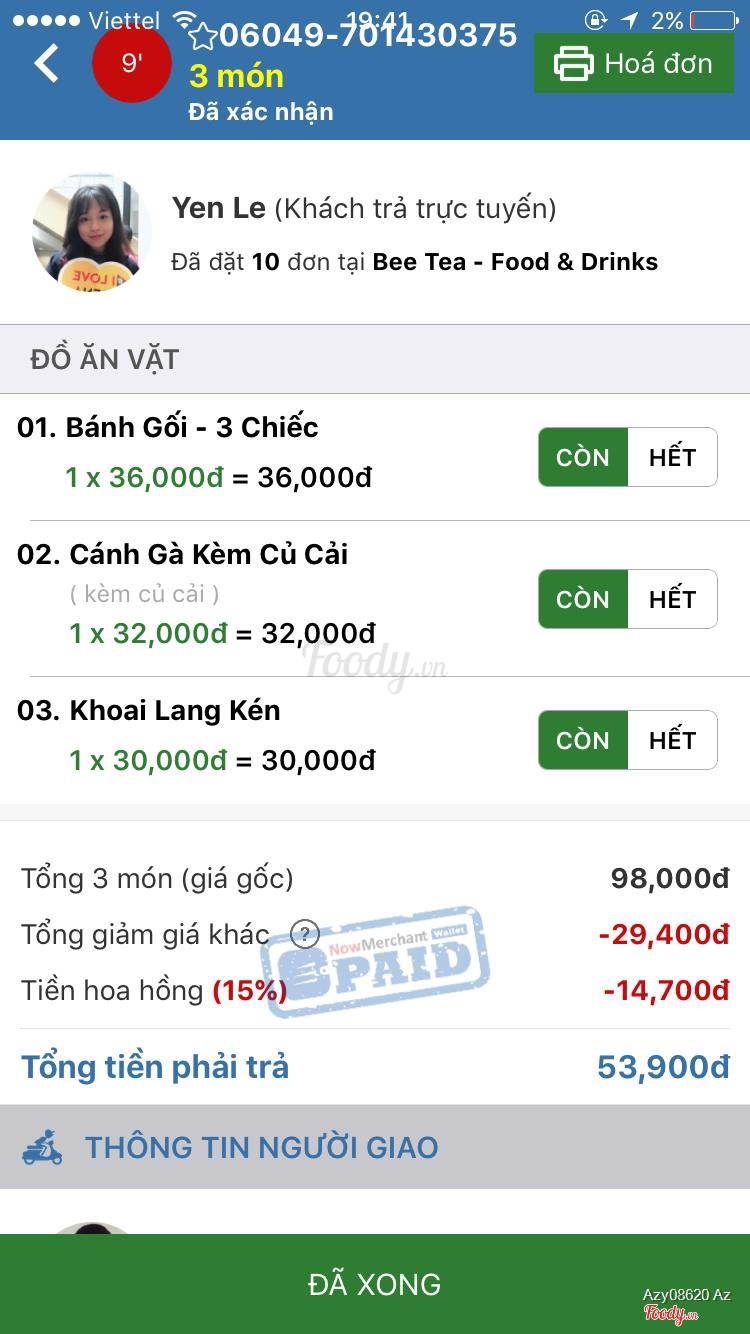
Task: Set Khoai Lang Kén to CÒN
Action: pos(583,740)
